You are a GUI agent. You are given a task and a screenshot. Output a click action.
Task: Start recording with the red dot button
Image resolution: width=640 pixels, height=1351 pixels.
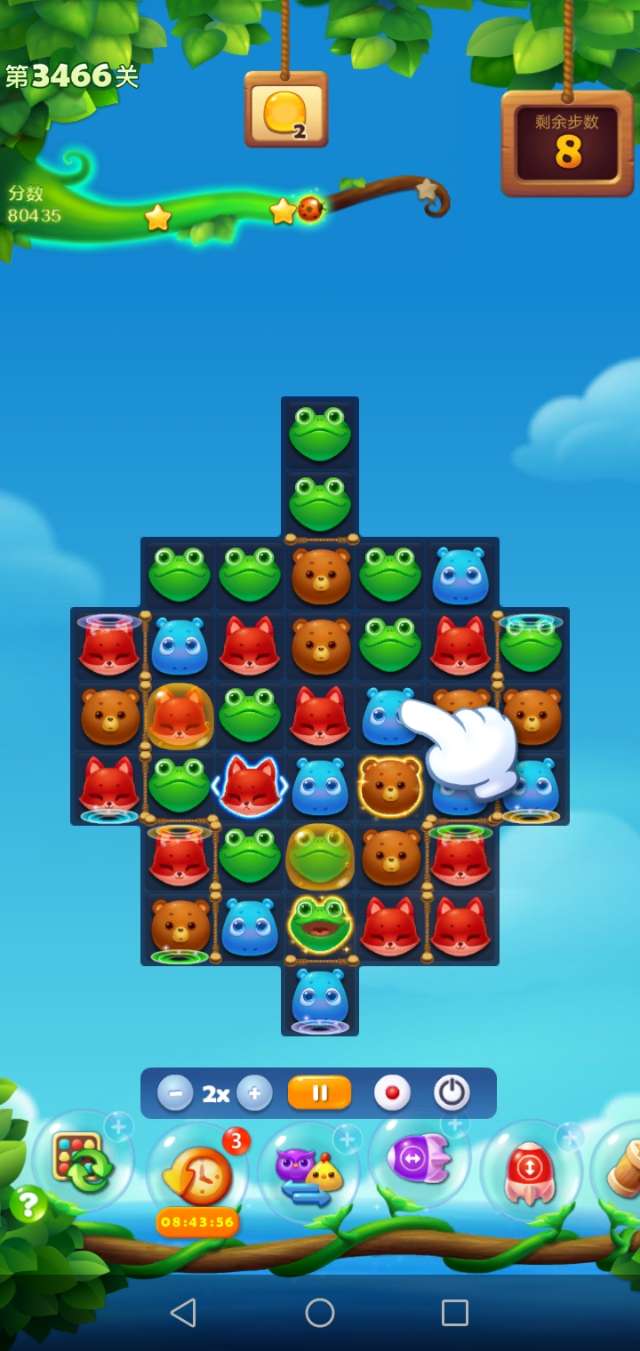tap(392, 1094)
